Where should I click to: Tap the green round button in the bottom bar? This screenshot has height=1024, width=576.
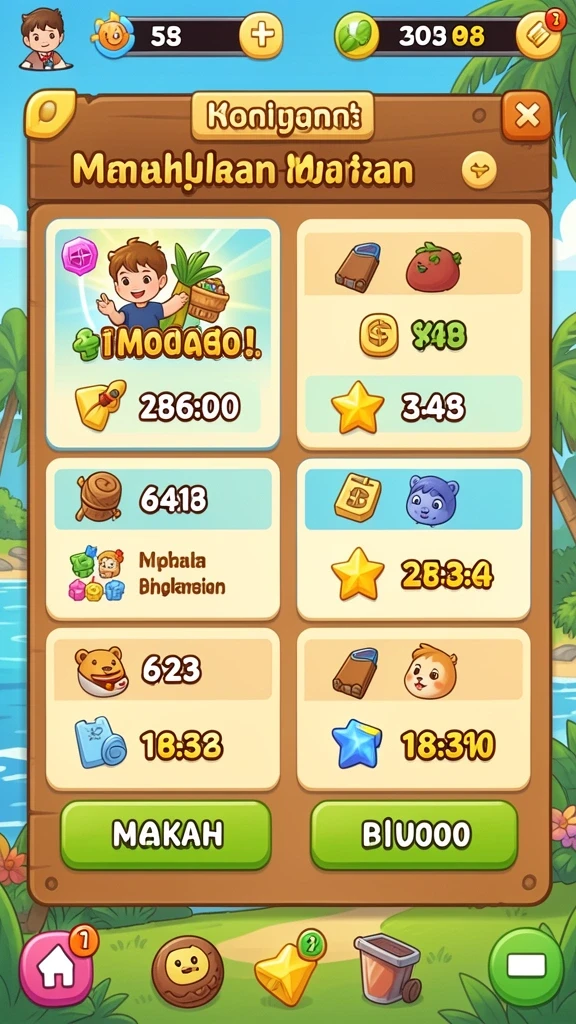click(526, 967)
